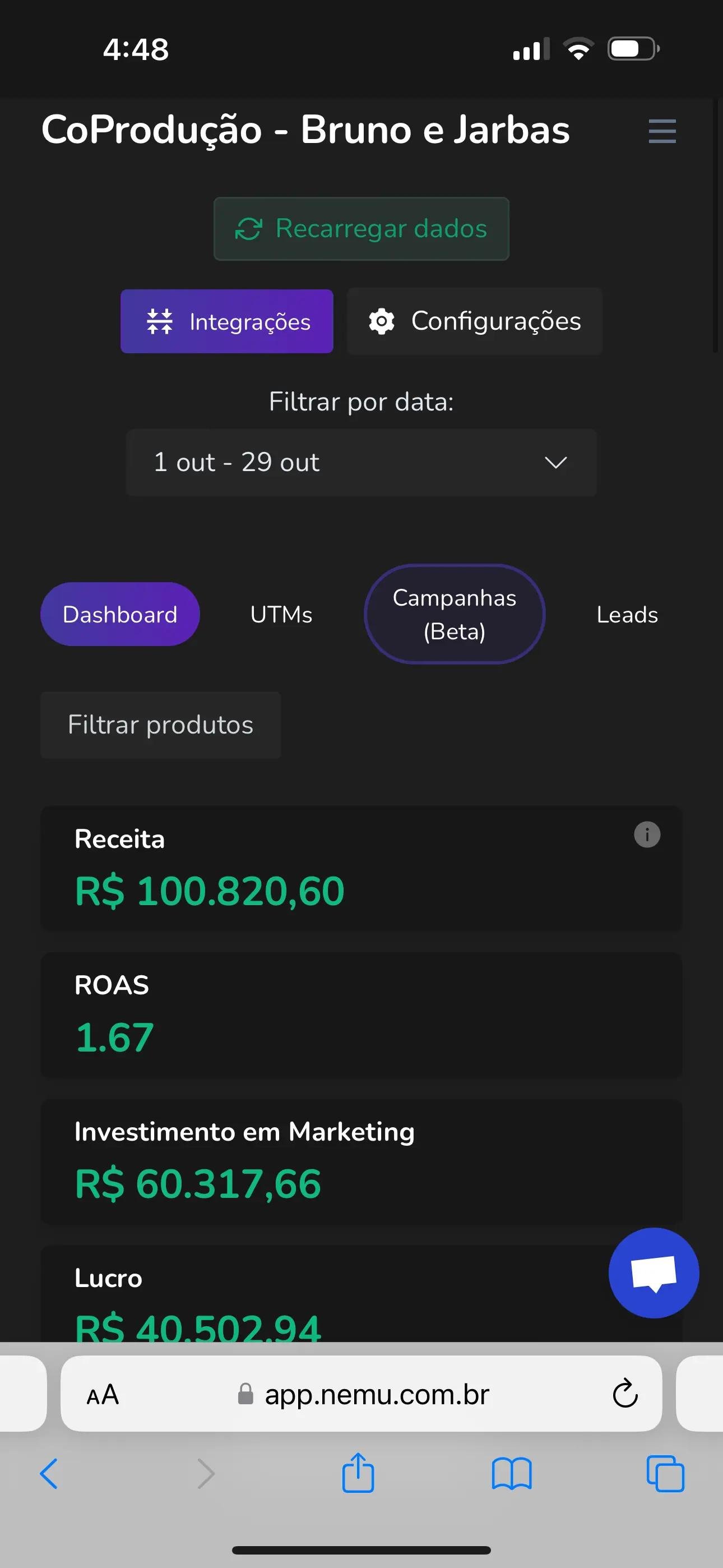The image size is (723, 1568).
Task: Open the Filtrar produtos selector
Action: [160, 725]
